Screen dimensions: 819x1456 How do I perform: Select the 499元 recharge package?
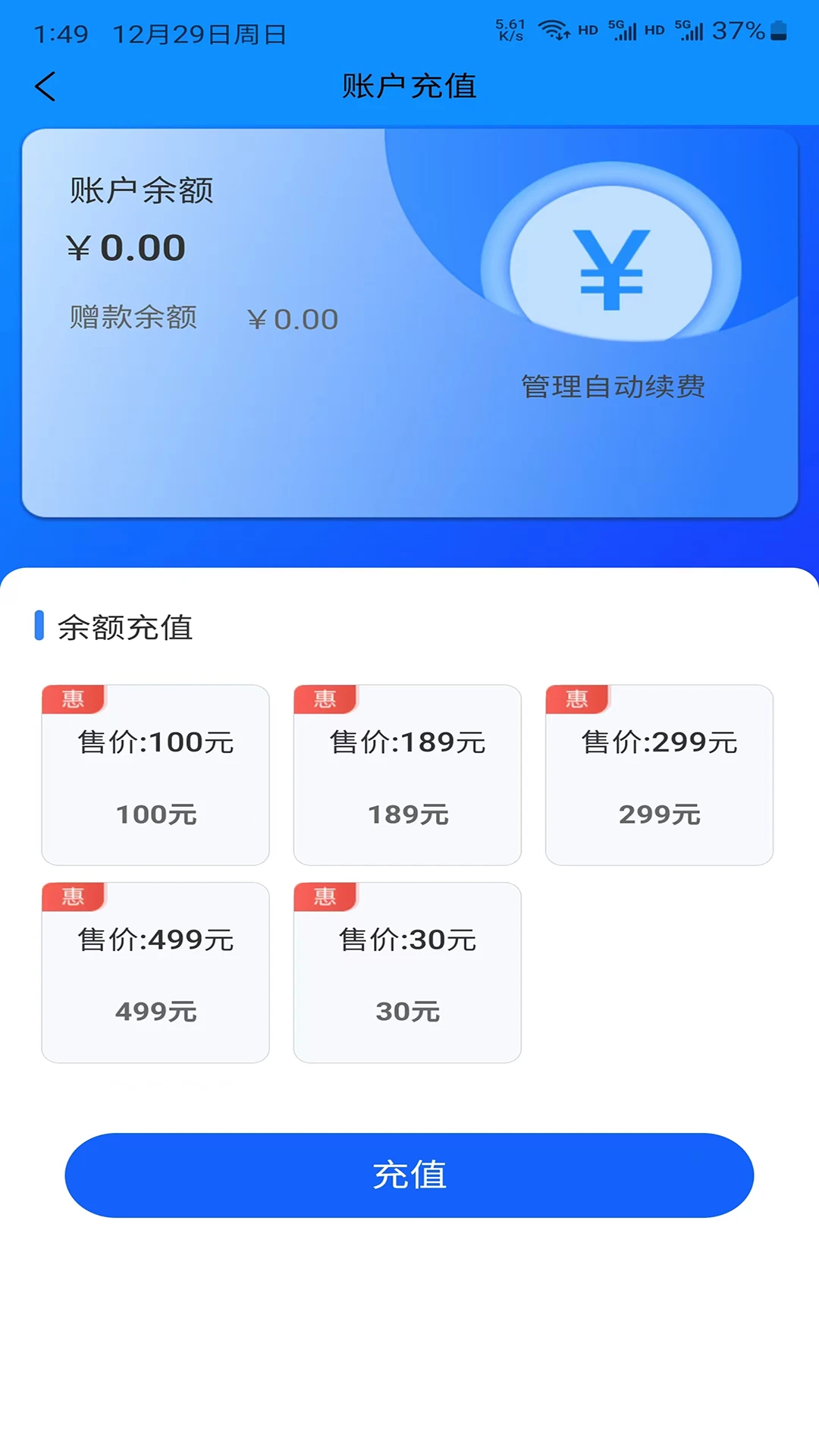(x=155, y=973)
